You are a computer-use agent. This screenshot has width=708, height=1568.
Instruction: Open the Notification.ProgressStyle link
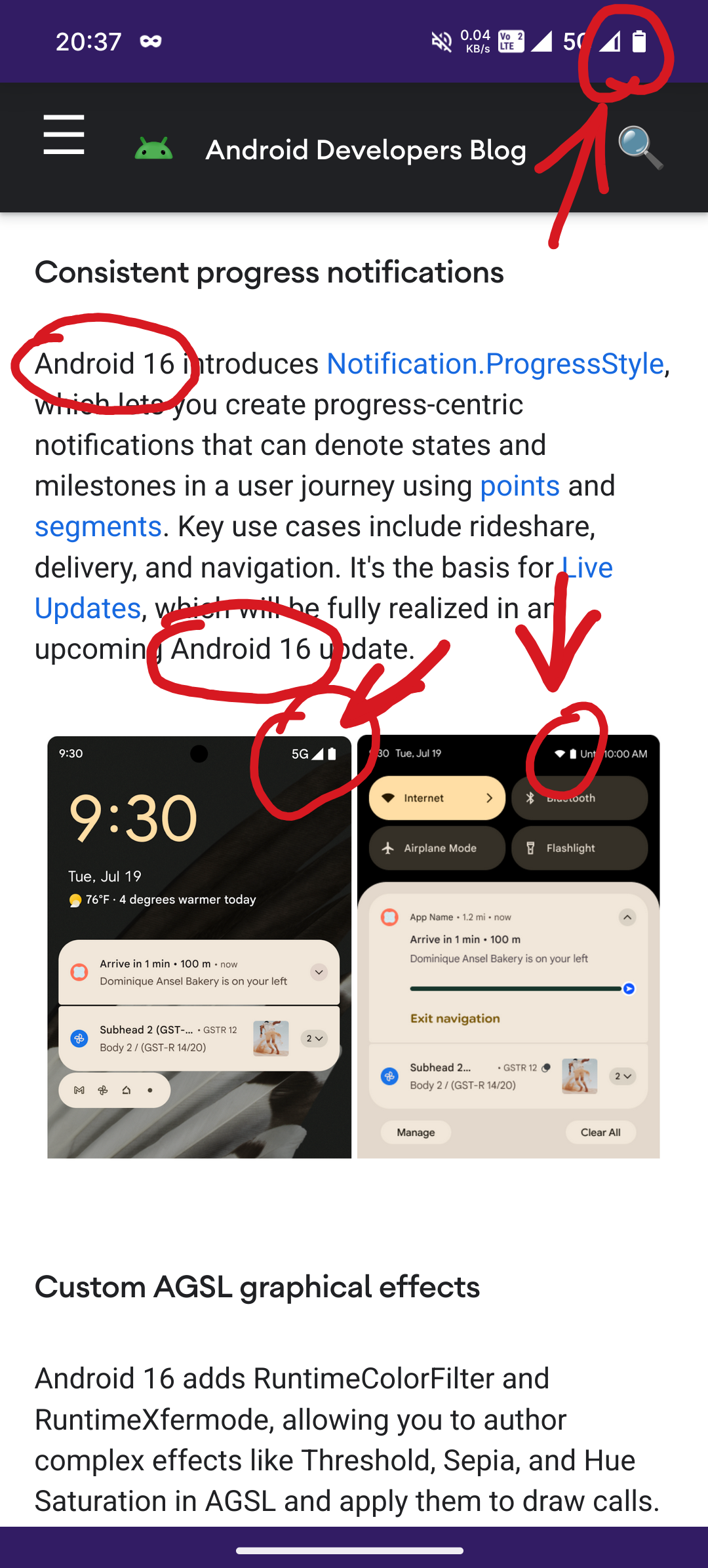(495, 364)
